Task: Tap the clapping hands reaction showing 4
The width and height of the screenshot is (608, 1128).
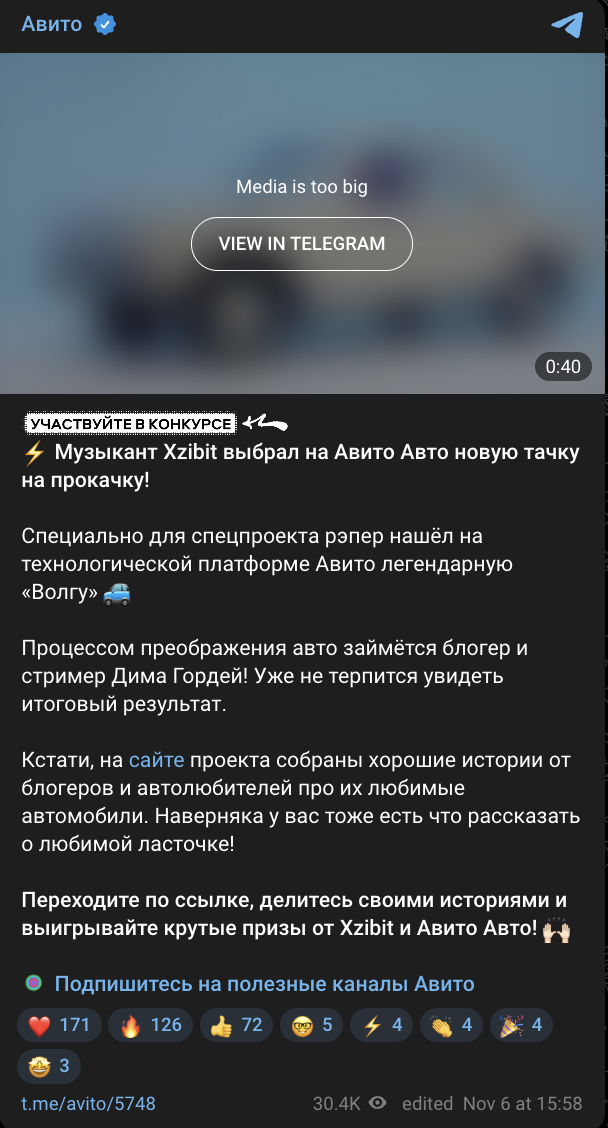Action: [x=451, y=1025]
